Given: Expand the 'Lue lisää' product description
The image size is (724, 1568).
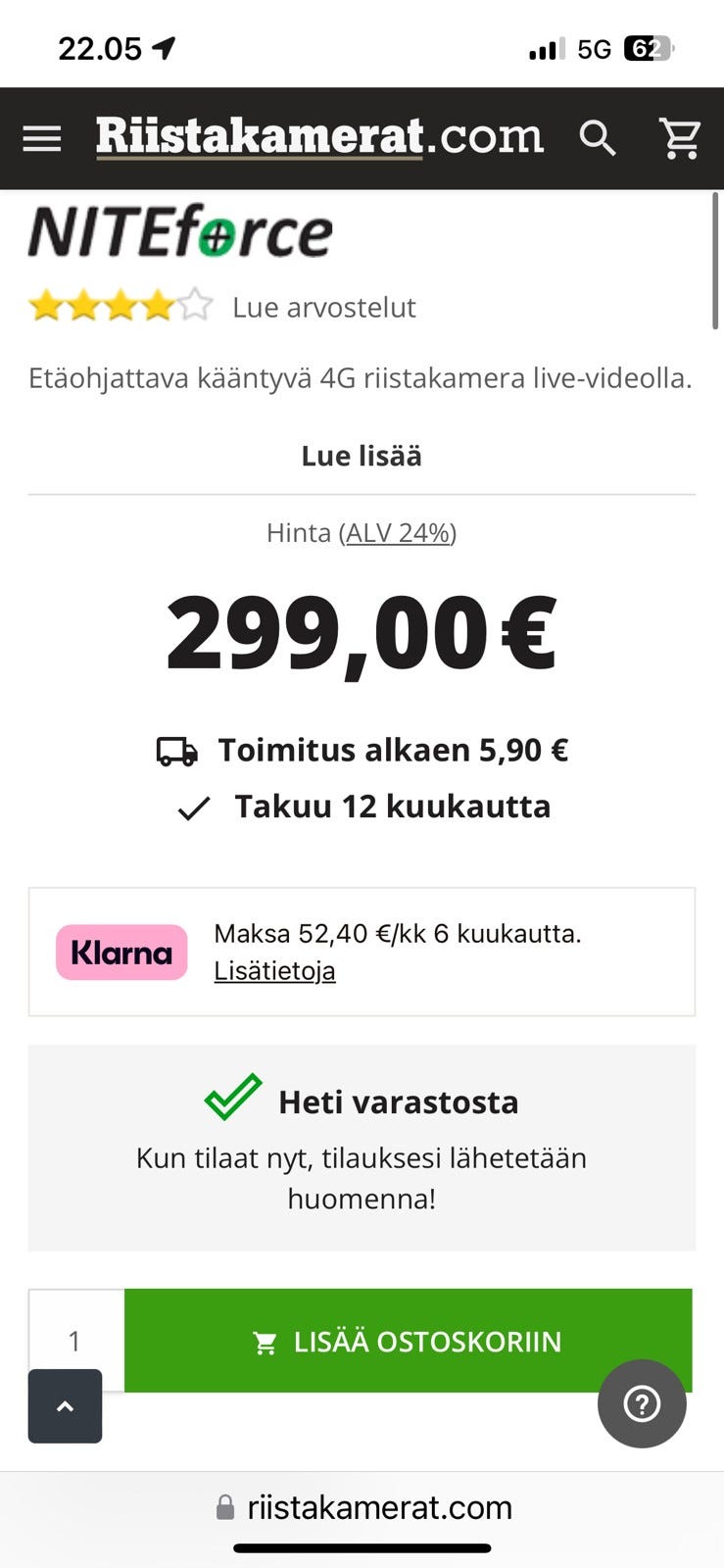Looking at the screenshot, I should pos(362,455).
